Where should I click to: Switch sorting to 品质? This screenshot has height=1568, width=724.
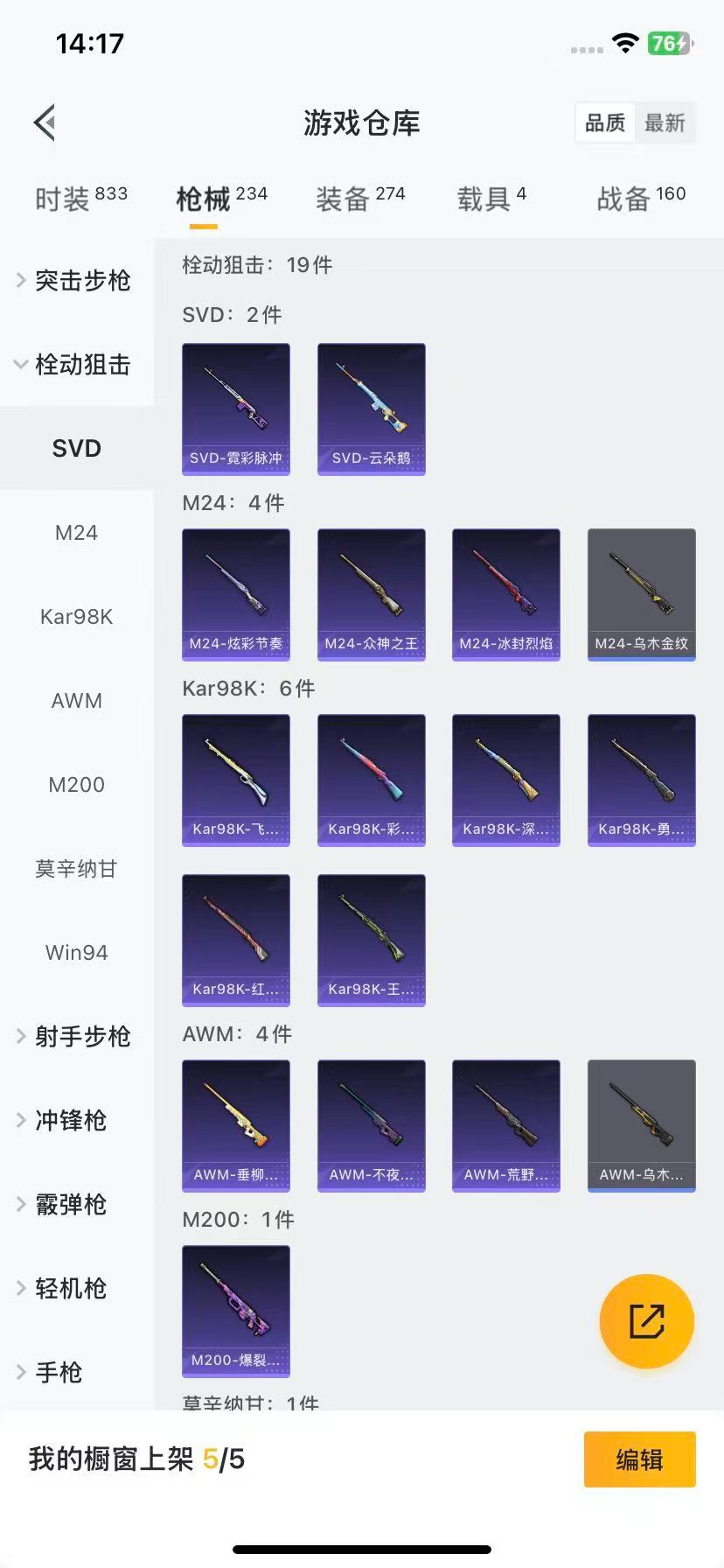(x=605, y=122)
